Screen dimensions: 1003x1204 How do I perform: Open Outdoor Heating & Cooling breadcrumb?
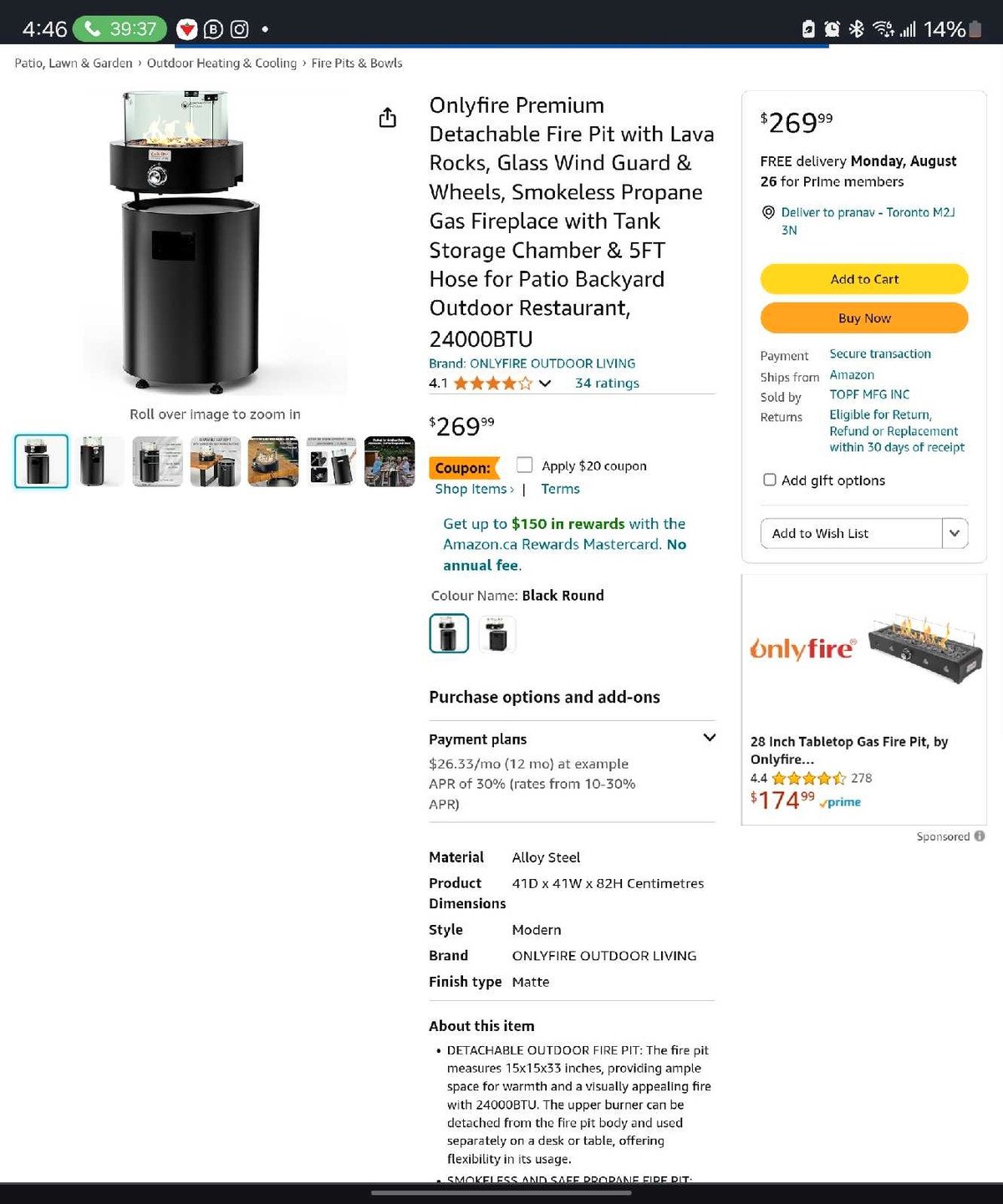(221, 63)
